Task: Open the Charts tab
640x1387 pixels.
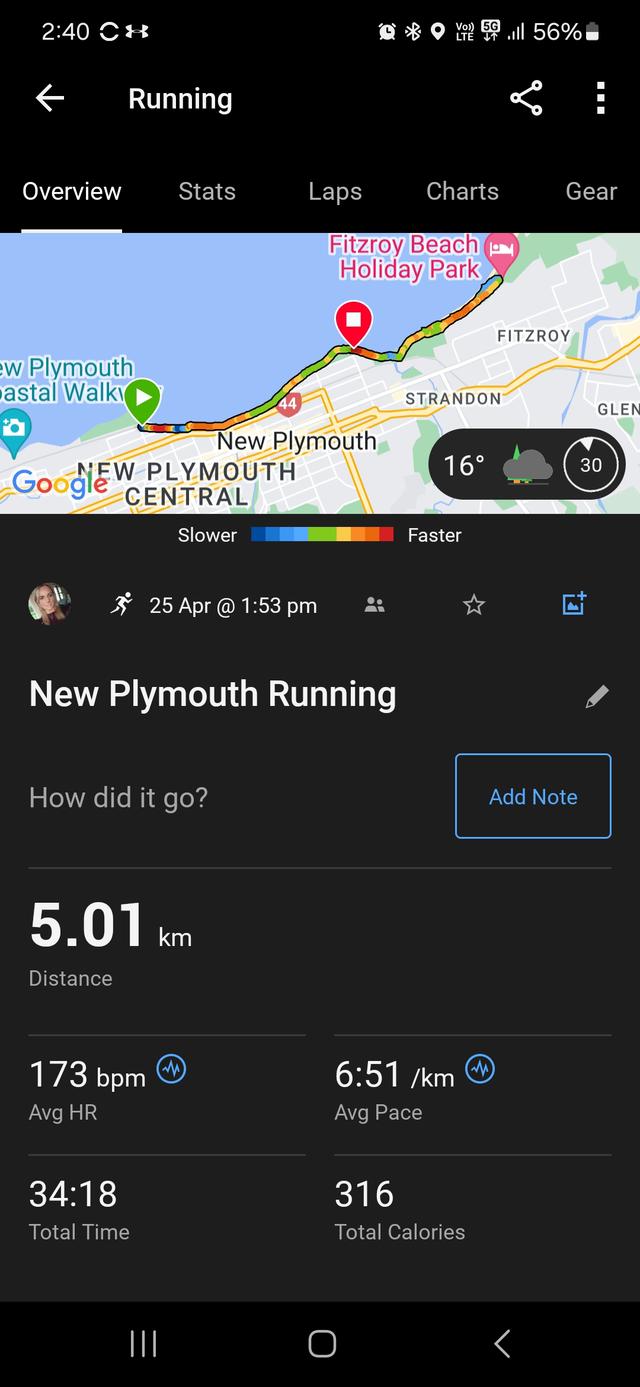Action: click(x=462, y=191)
